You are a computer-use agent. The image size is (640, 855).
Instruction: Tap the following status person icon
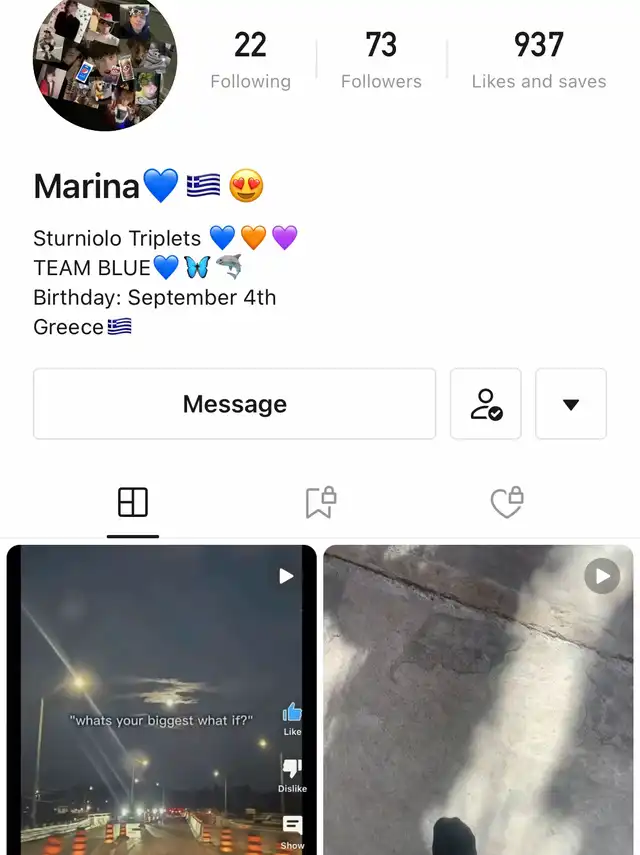(x=486, y=404)
